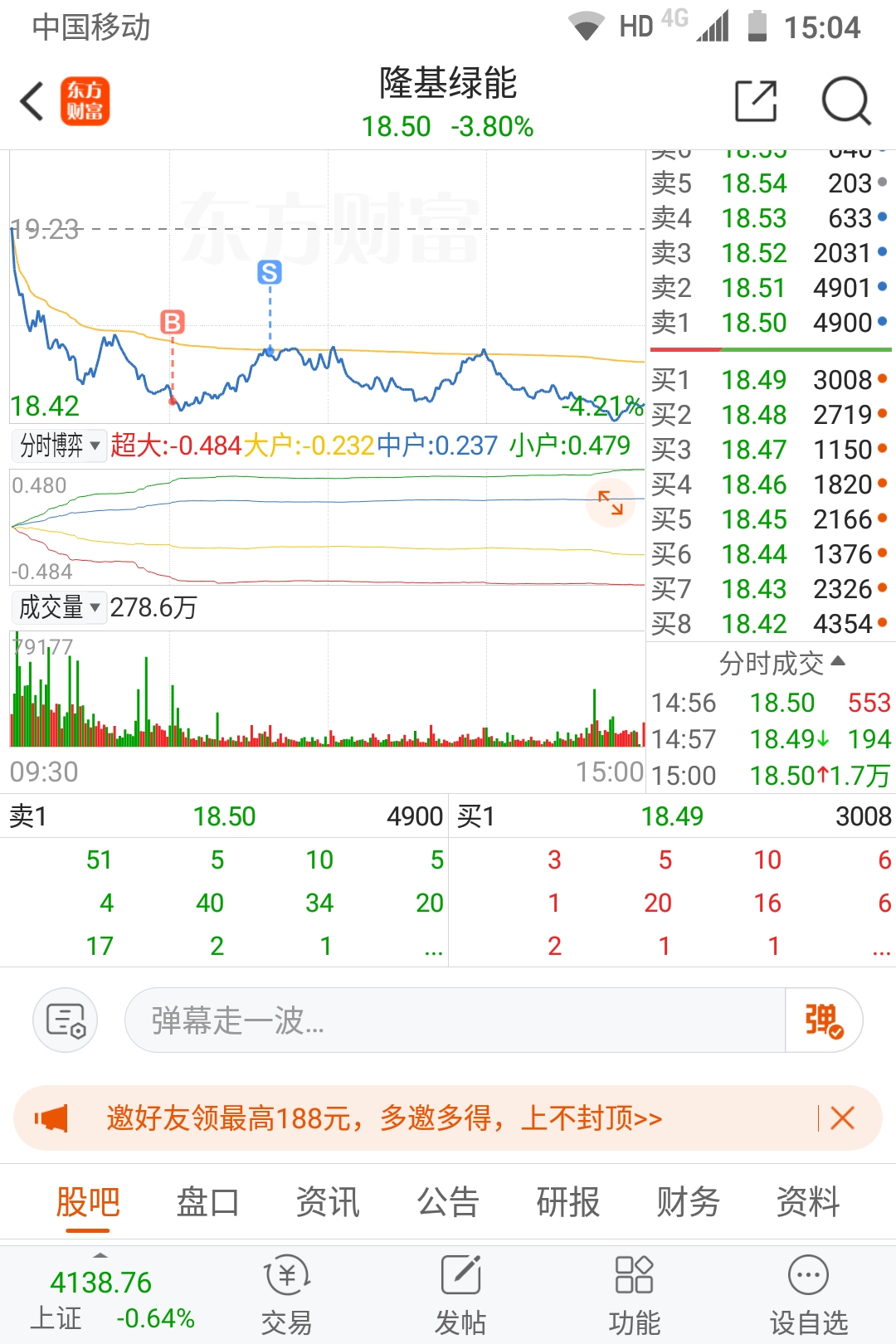Image resolution: width=896 pixels, height=1344 pixels.
Task: Open the invite friends 188元 banner
Action: (383, 1118)
